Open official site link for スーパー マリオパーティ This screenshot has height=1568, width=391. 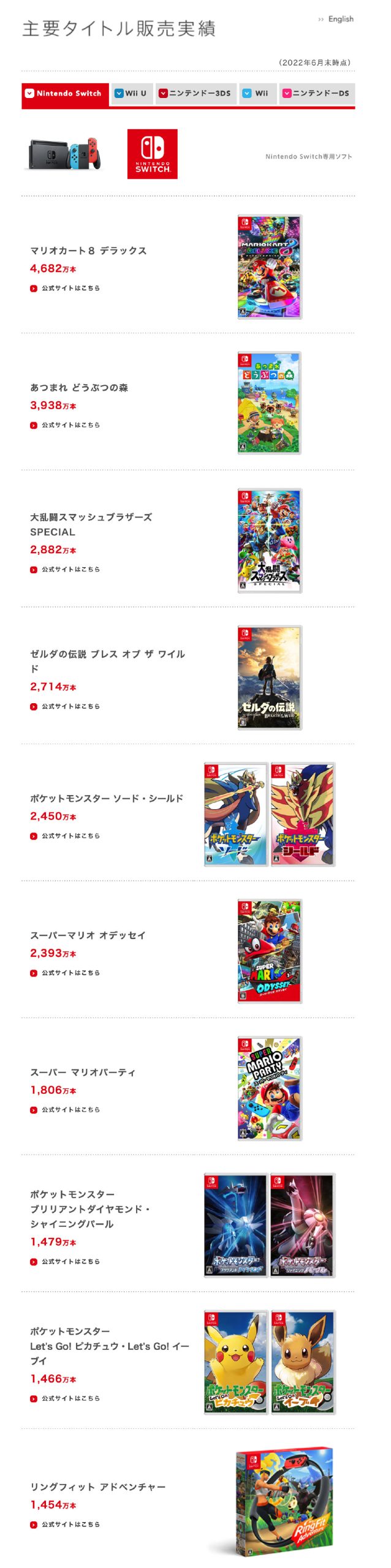[70, 1110]
